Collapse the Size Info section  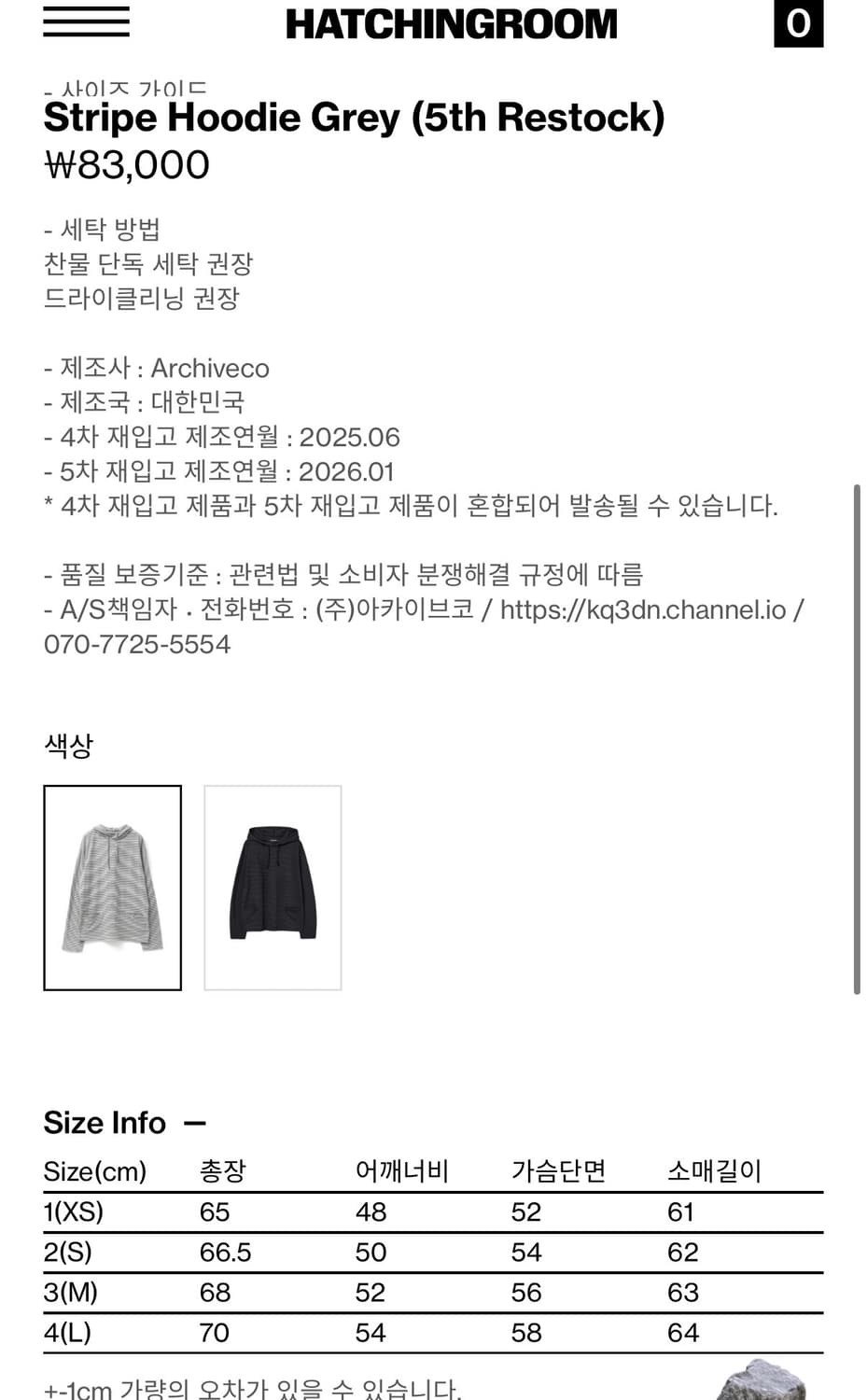pos(196,1123)
